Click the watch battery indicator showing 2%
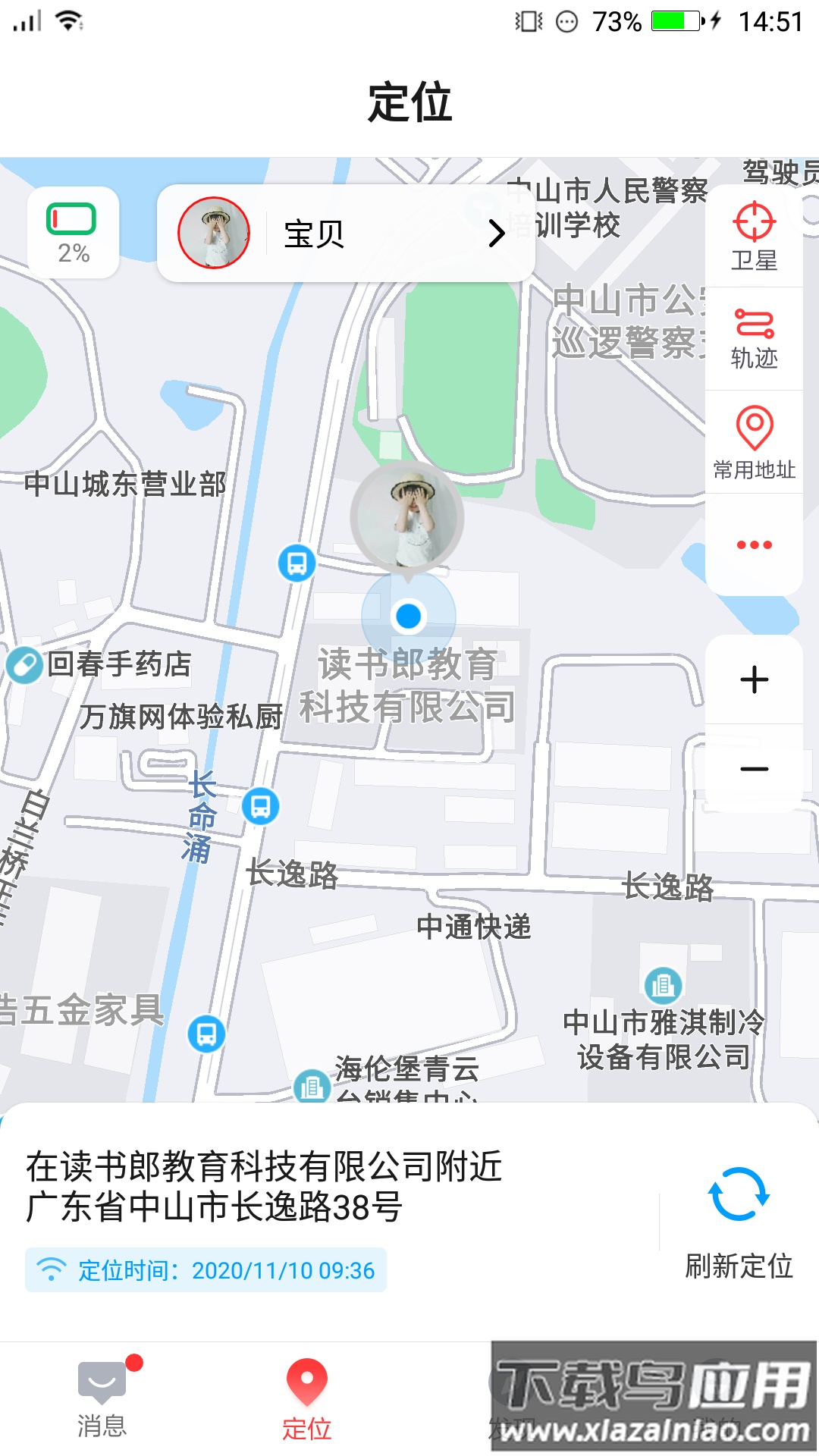The height and width of the screenshot is (1456, 819). point(72,231)
